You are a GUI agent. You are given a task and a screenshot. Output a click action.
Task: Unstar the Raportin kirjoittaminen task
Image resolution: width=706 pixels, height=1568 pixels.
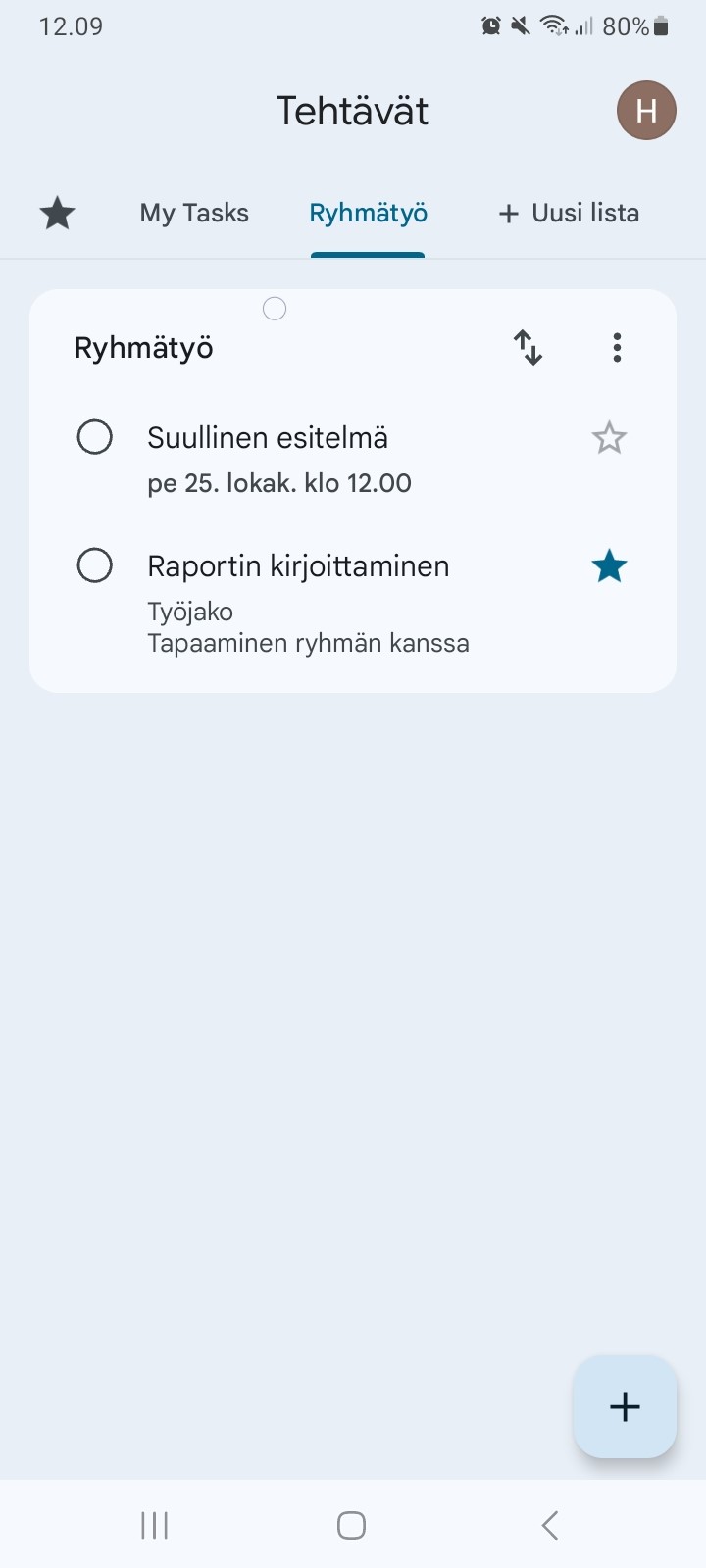pos(609,565)
